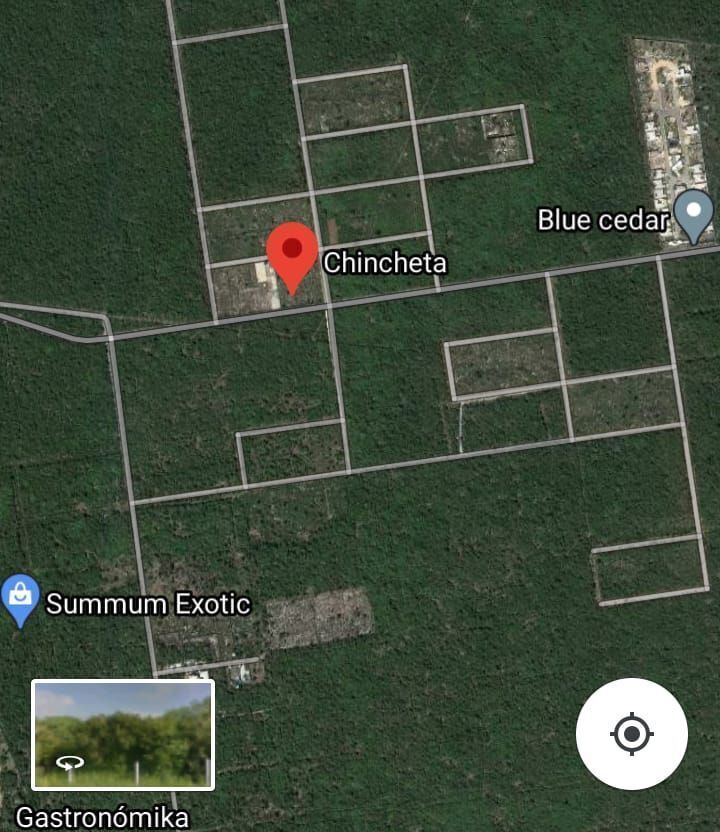
Task: Center map on my location
Action: click(631, 735)
